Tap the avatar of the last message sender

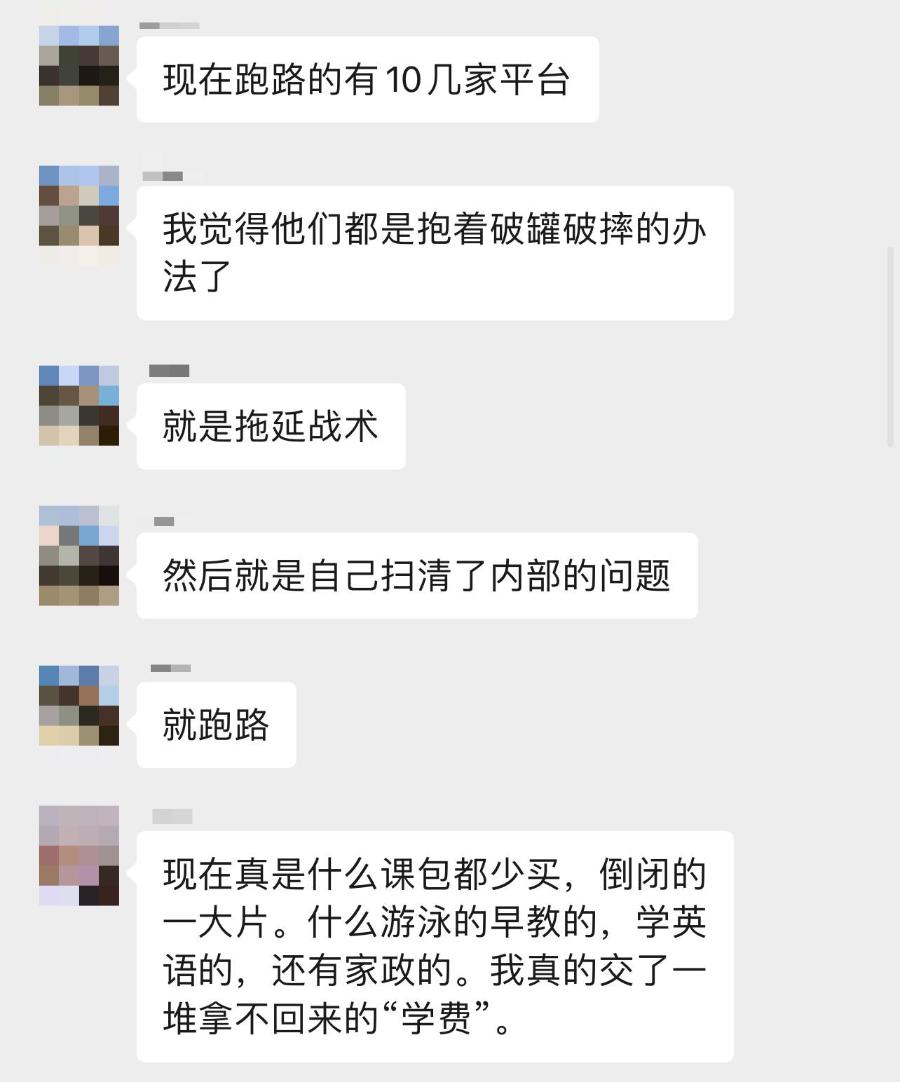(78, 855)
